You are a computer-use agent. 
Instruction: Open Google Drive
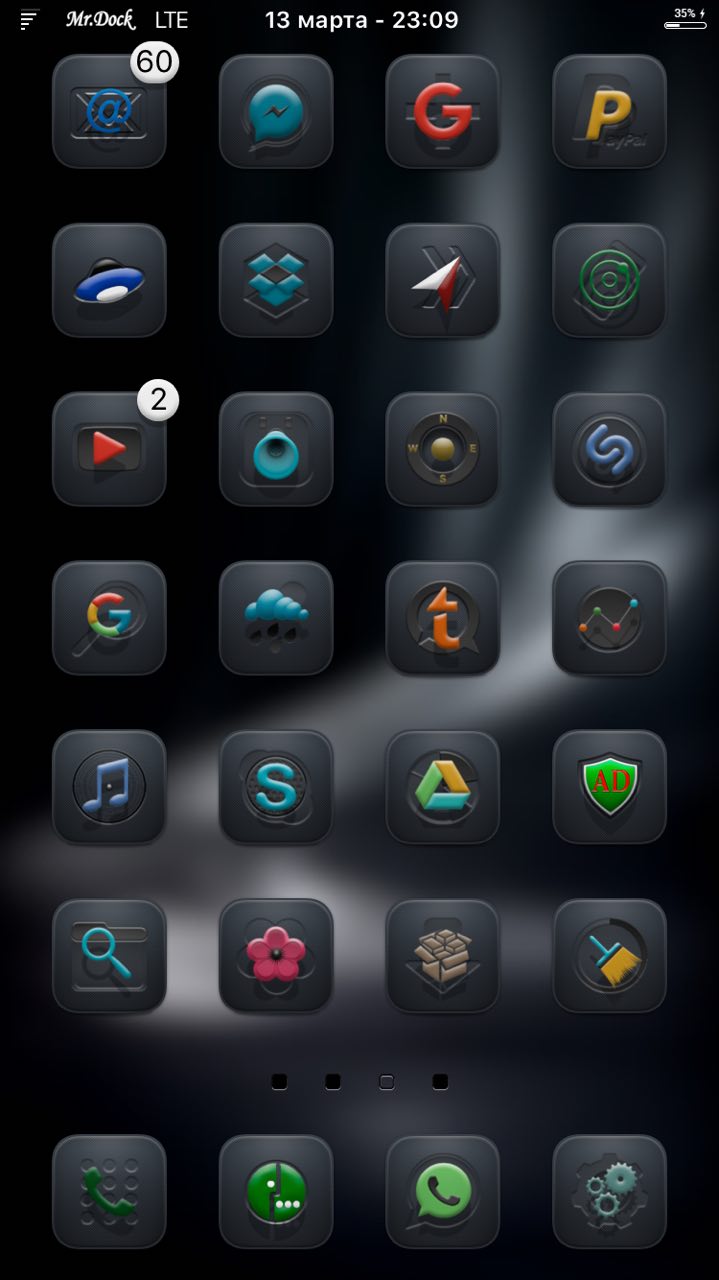point(443,787)
